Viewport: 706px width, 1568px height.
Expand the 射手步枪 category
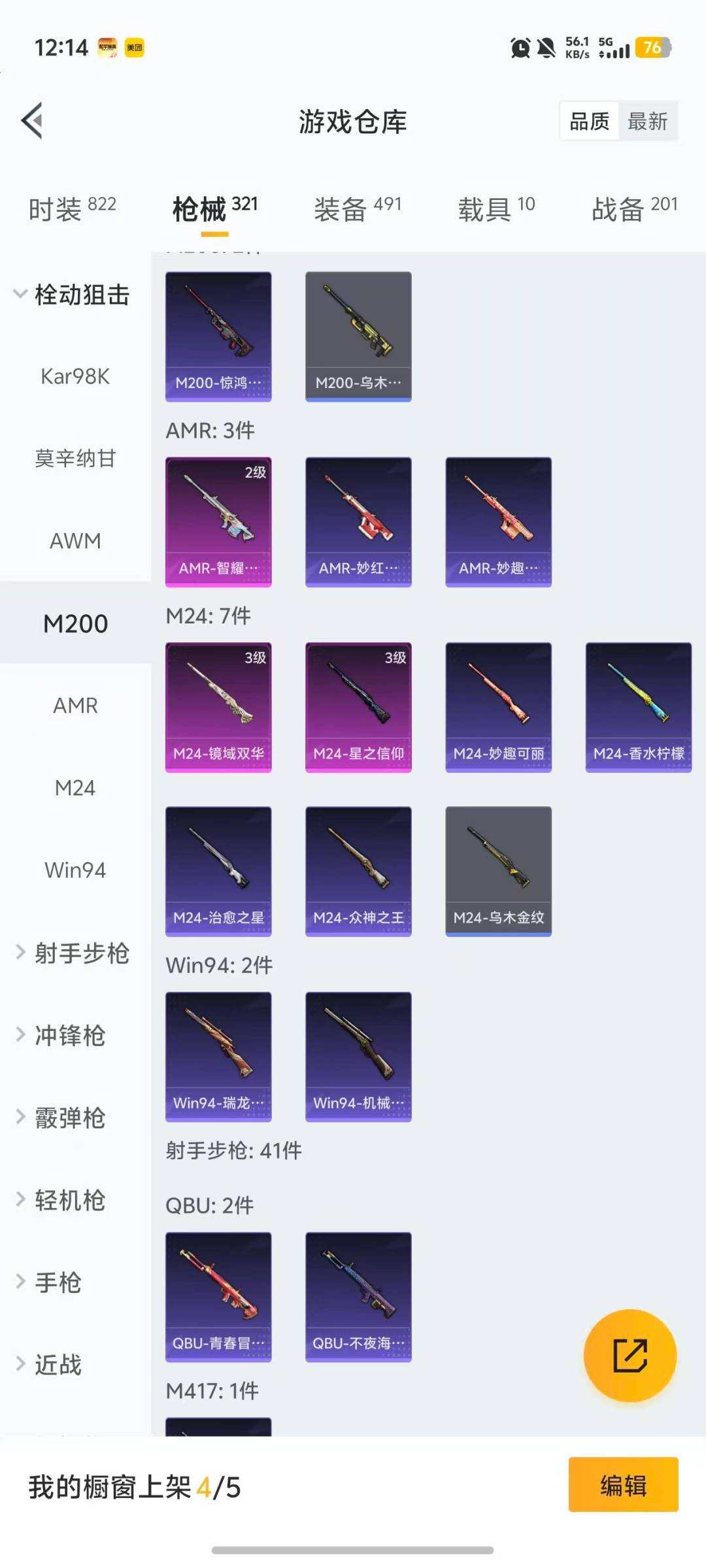pos(72,954)
